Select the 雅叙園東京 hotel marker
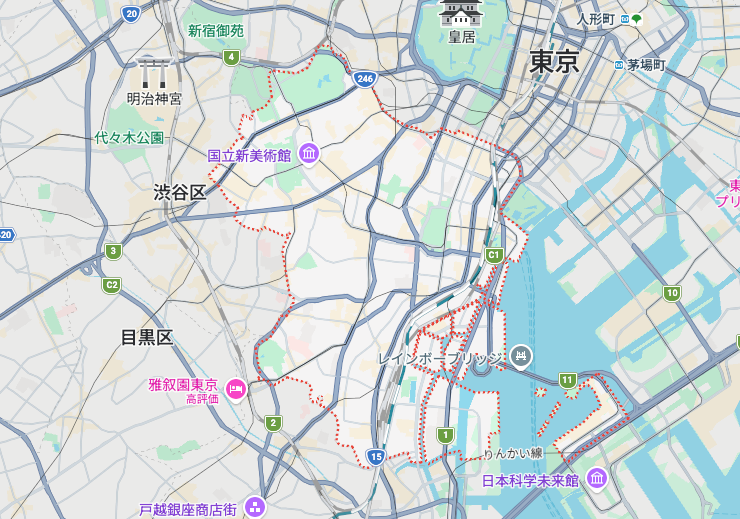 click(236, 389)
